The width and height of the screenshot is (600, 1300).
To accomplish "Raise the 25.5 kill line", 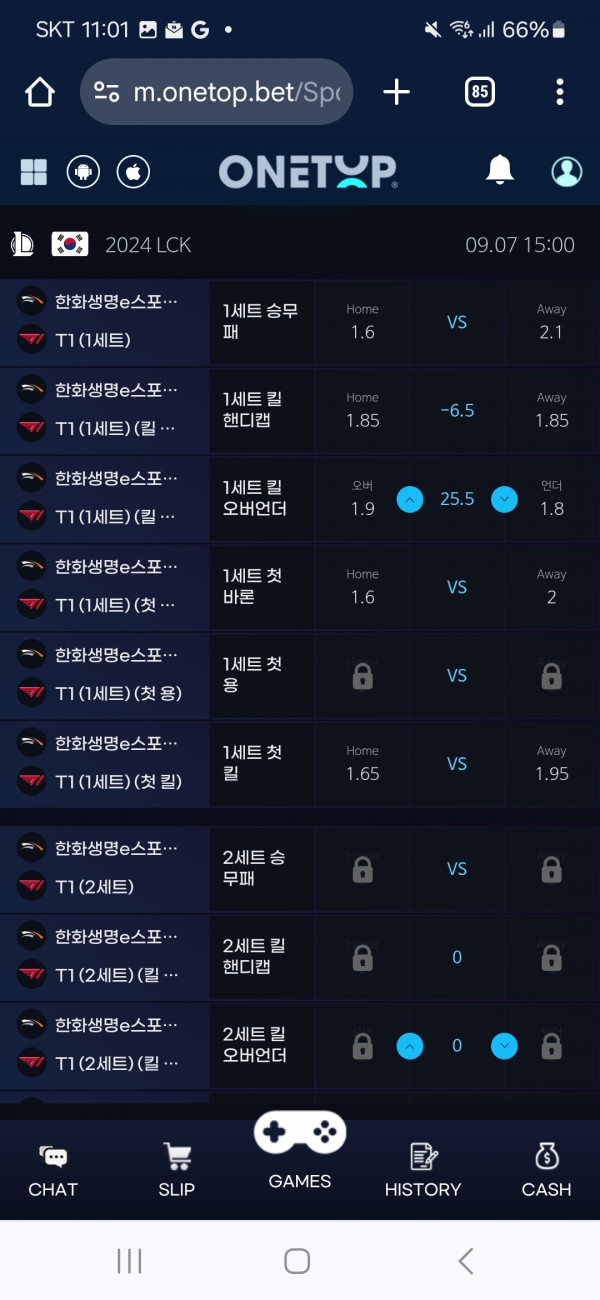I will pos(410,499).
